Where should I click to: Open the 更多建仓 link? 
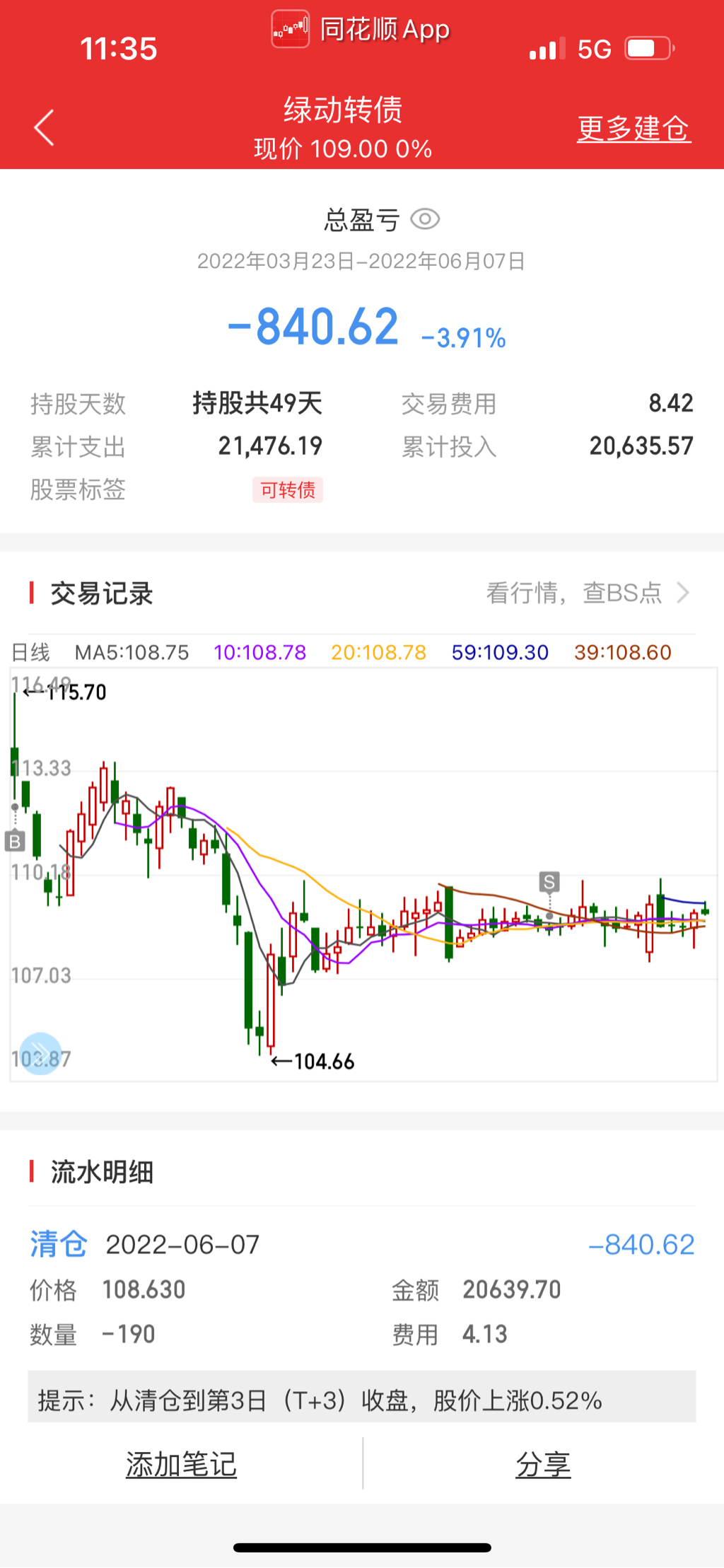[633, 128]
